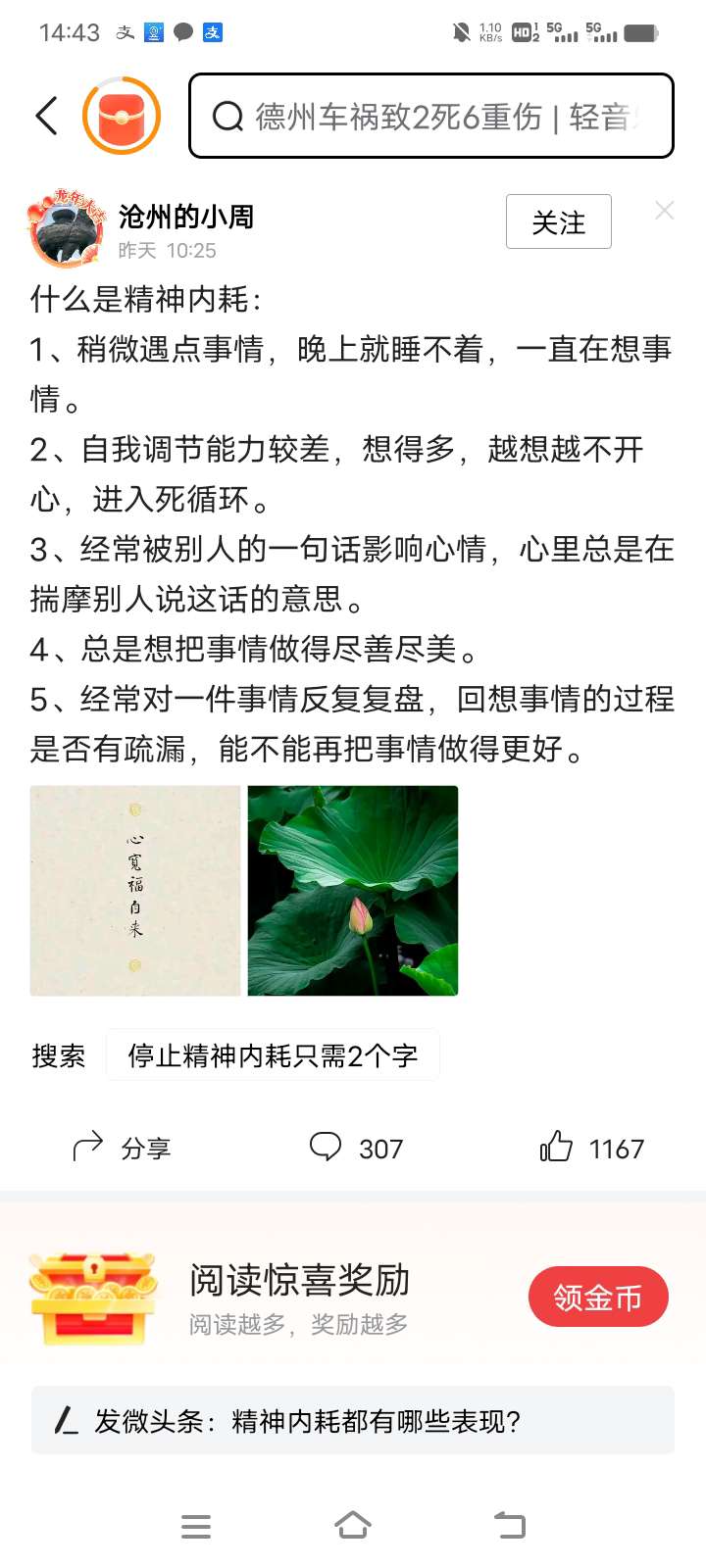Write a 发微头条 post on 精神内耗
706x1568 pixels.
coord(353,1420)
